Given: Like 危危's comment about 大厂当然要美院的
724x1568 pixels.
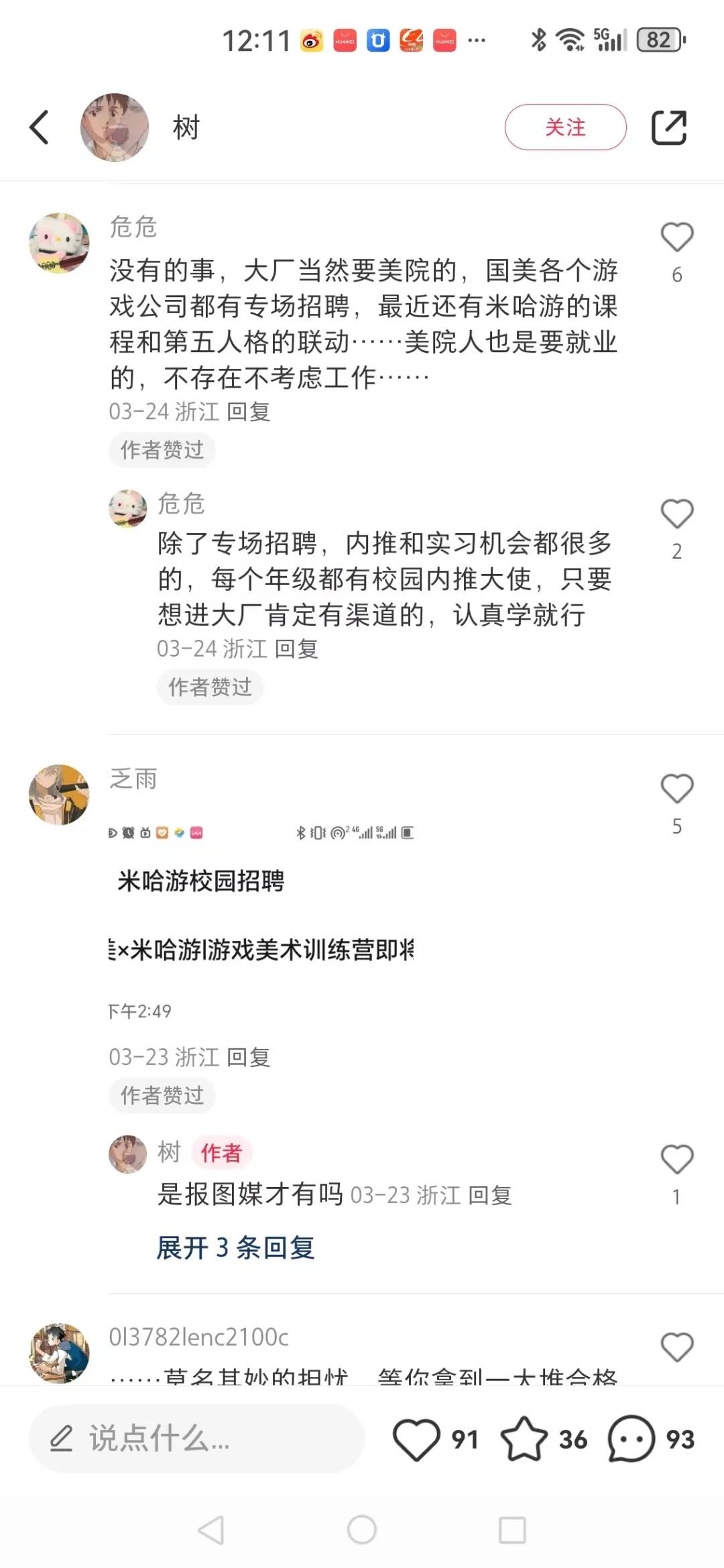Looking at the screenshot, I should point(676,237).
